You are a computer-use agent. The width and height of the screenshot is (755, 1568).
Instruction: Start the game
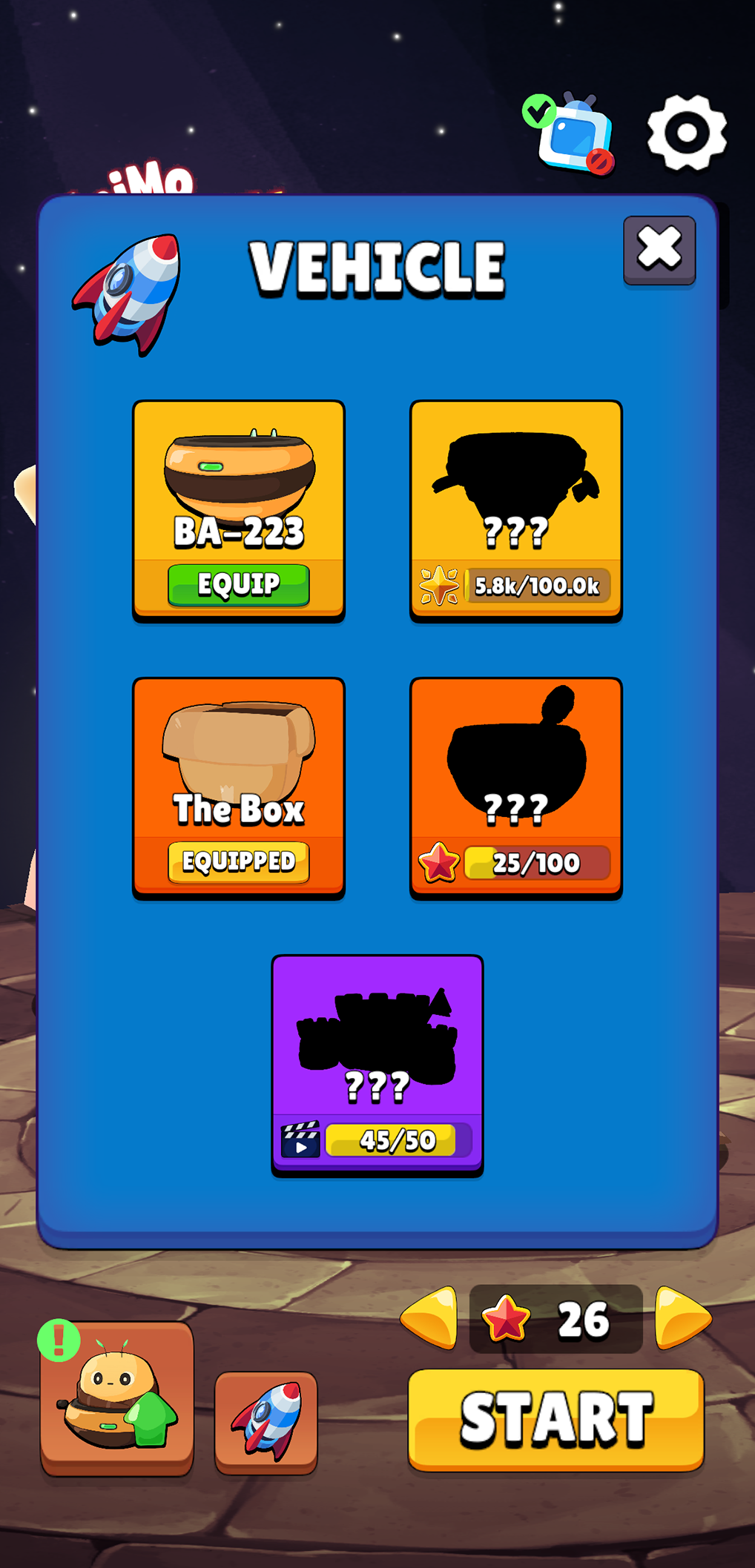[555, 1420]
